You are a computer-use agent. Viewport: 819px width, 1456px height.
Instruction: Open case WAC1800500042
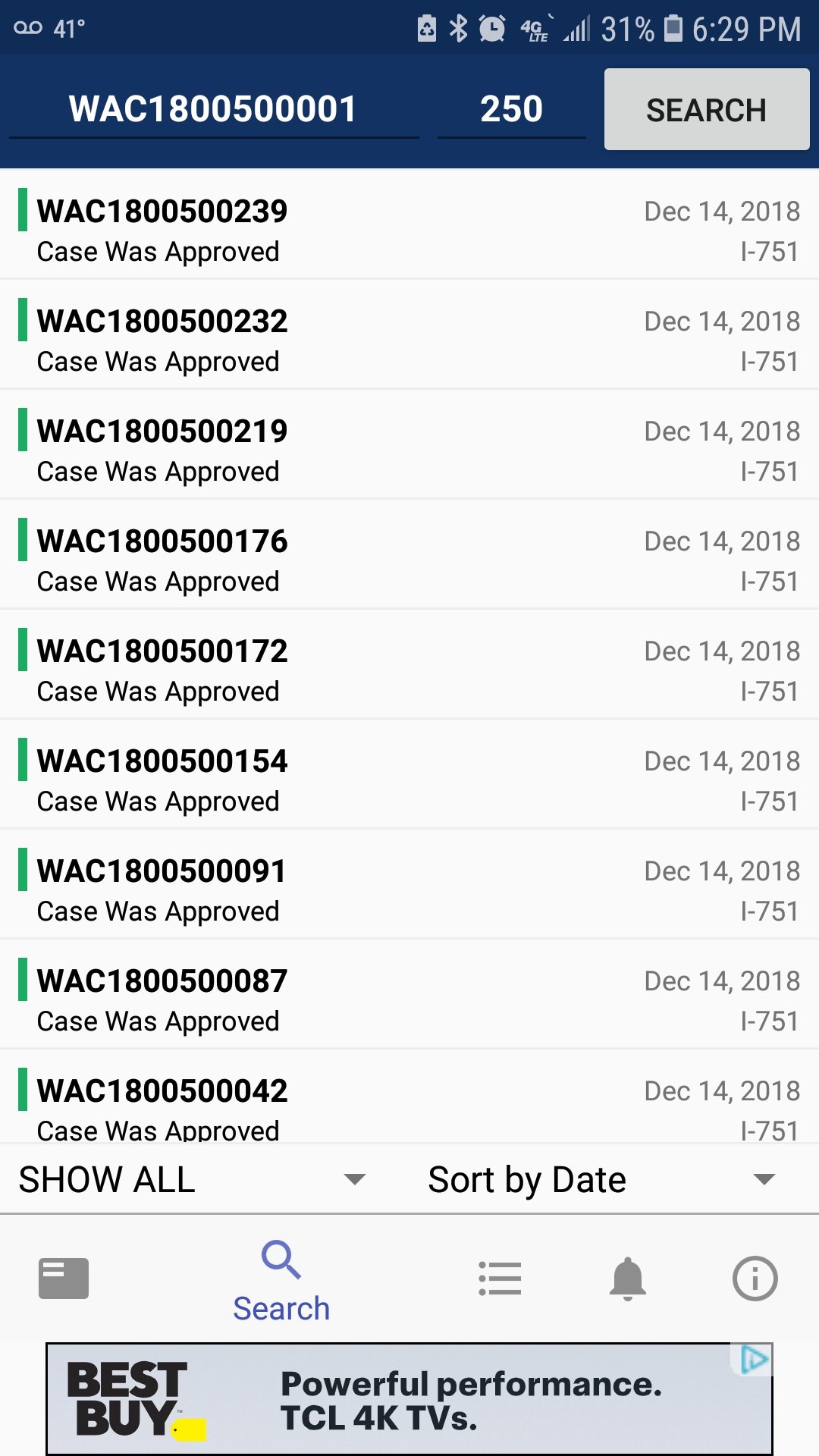tap(409, 1097)
